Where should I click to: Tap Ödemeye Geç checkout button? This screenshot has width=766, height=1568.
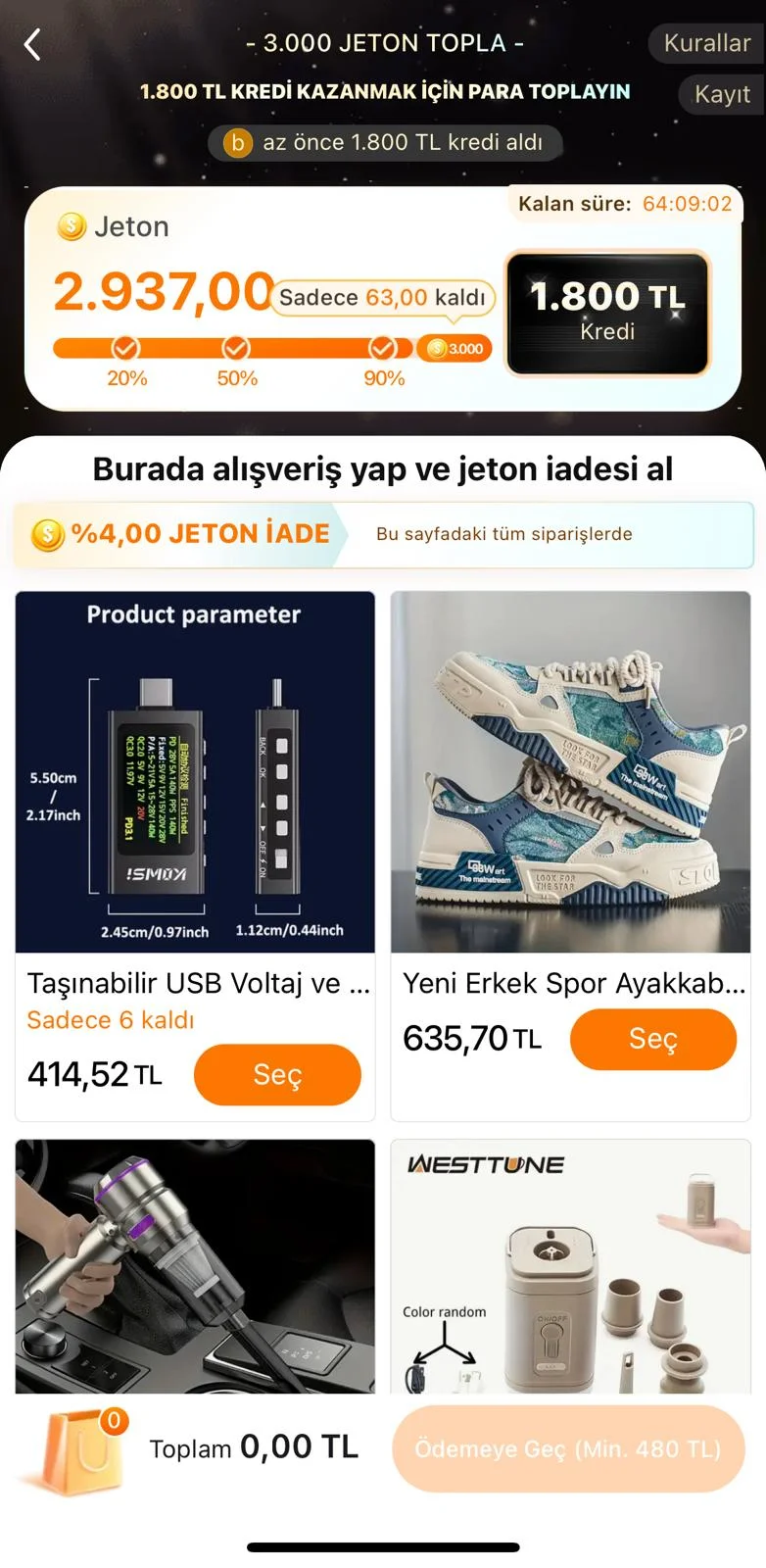pyautogui.click(x=568, y=1448)
